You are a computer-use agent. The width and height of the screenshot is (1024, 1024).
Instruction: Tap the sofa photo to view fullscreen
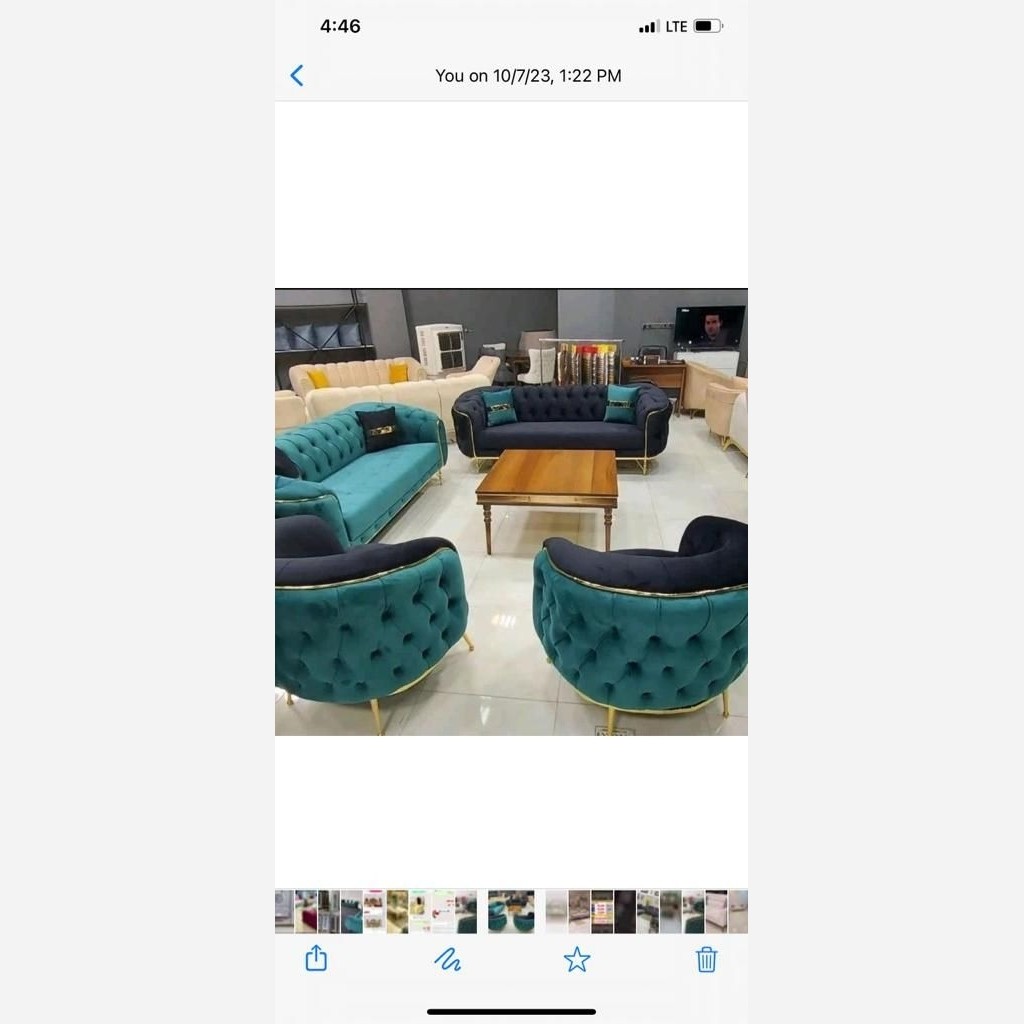[511, 512]
